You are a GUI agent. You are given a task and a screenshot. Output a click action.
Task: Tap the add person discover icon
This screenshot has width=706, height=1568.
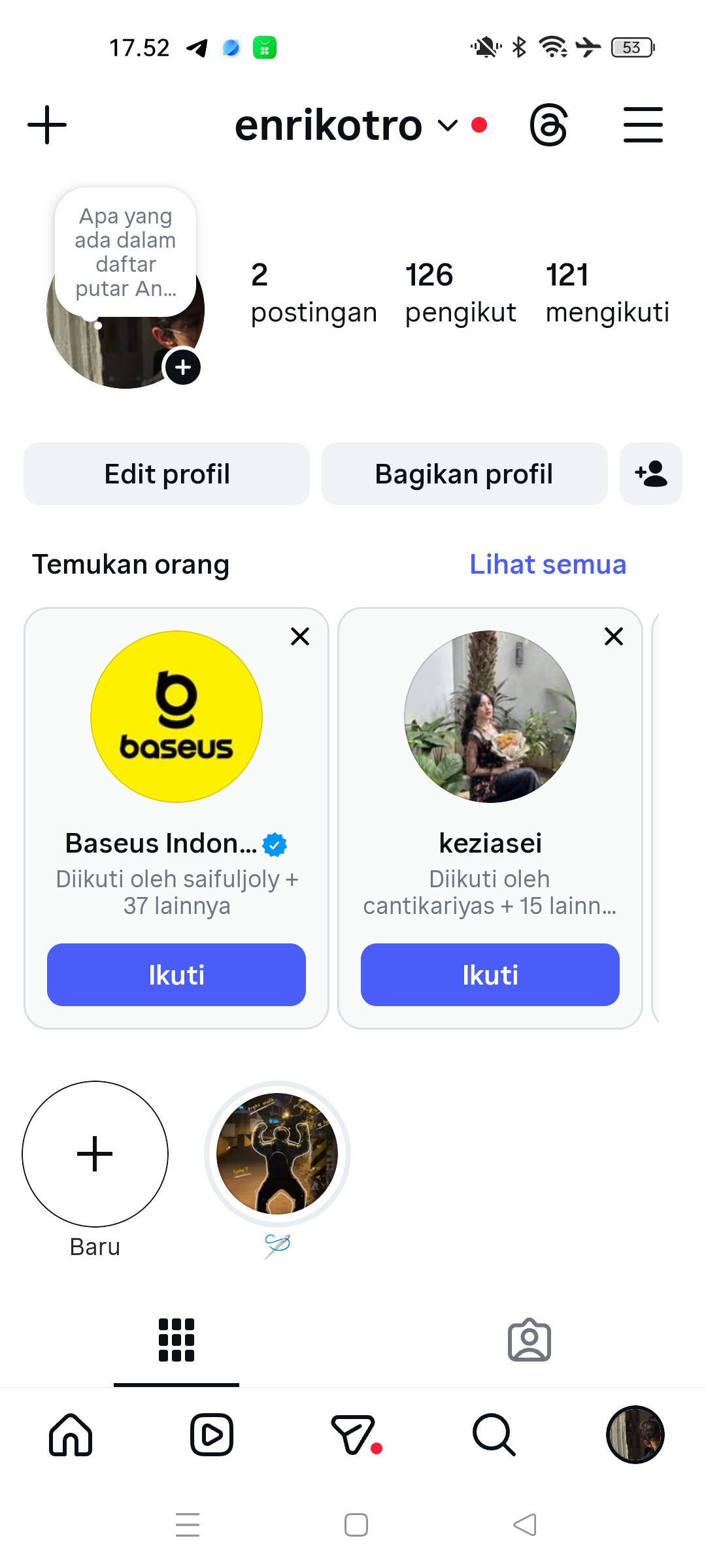pyautogui.click(x=650, y=474)
